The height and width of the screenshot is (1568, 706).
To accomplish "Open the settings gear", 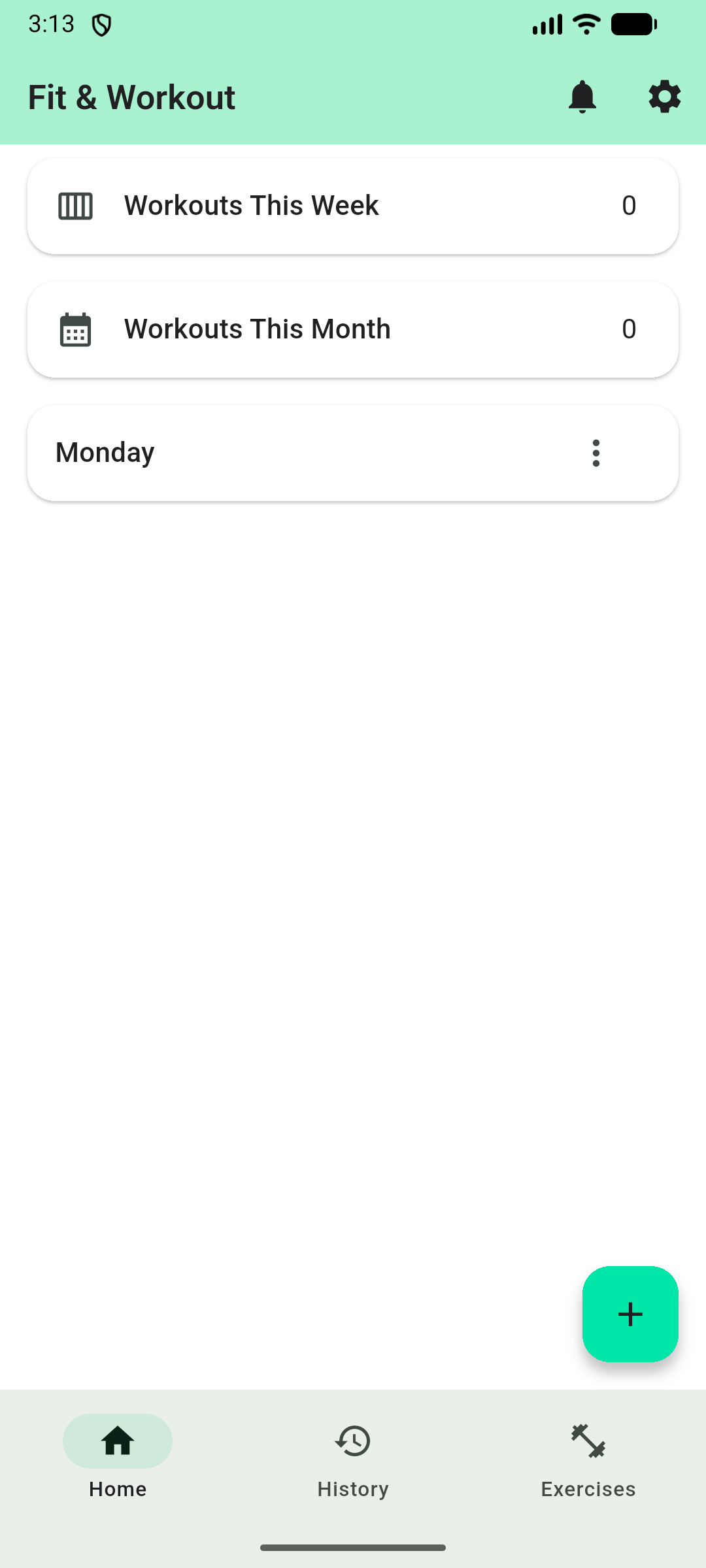I will [664, 96].
